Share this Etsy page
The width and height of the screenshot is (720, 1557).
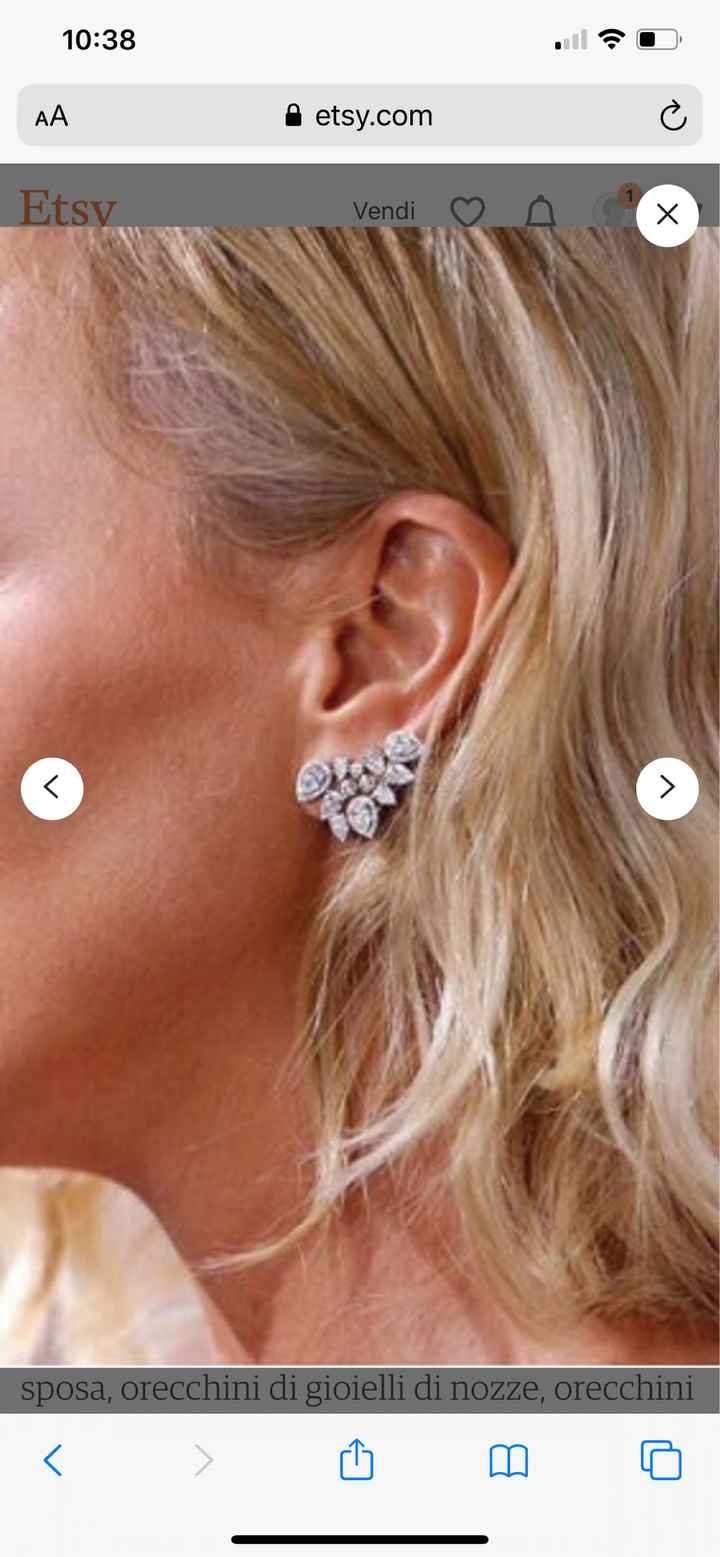(x=356, y=1461)
